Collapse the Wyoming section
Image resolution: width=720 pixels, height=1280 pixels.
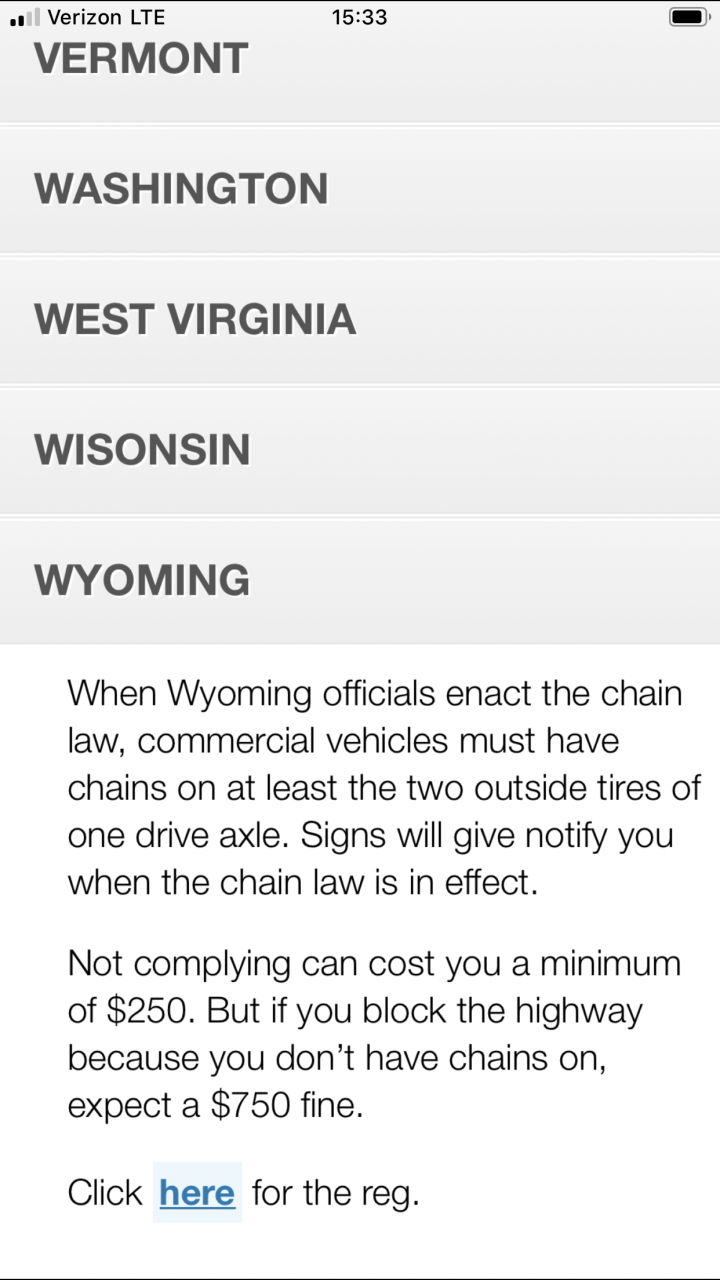tap(360, 581)
